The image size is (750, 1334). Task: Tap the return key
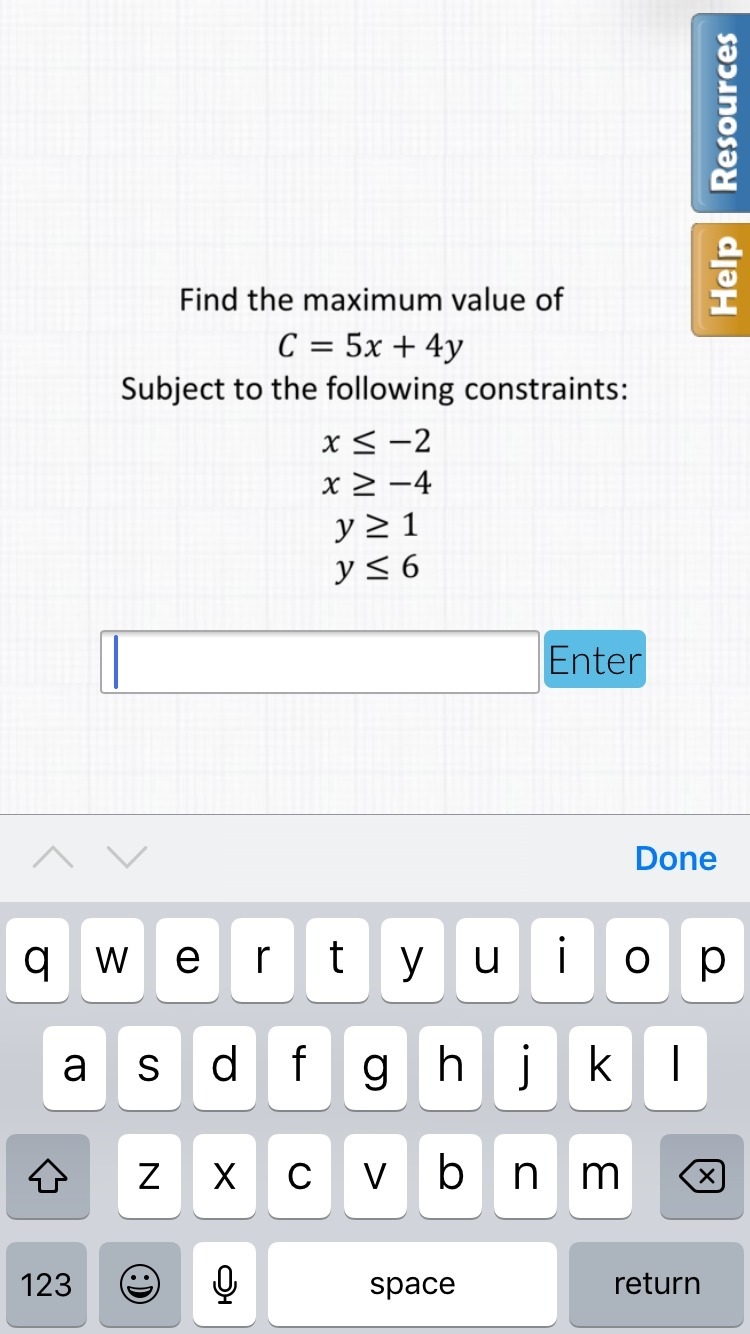[657, 1284]
